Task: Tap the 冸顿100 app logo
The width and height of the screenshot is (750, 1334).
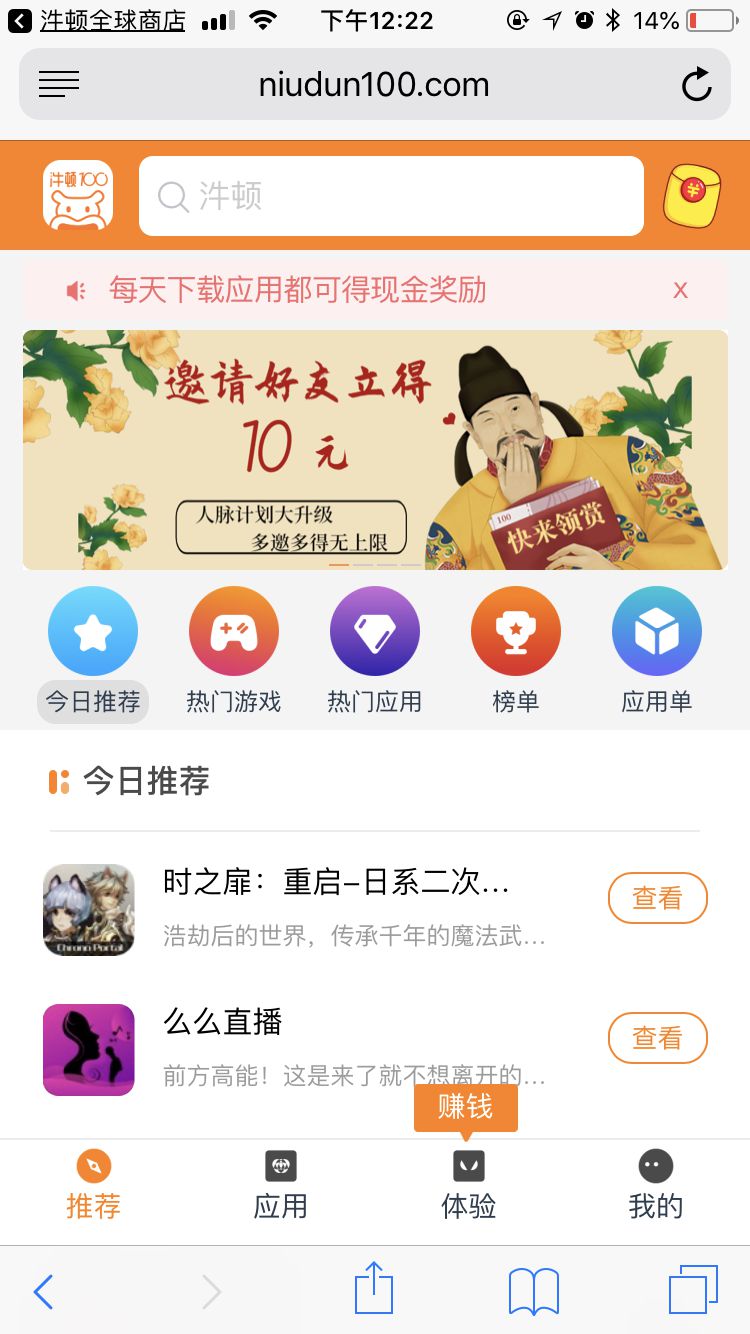Action: (x=77, y=195)
